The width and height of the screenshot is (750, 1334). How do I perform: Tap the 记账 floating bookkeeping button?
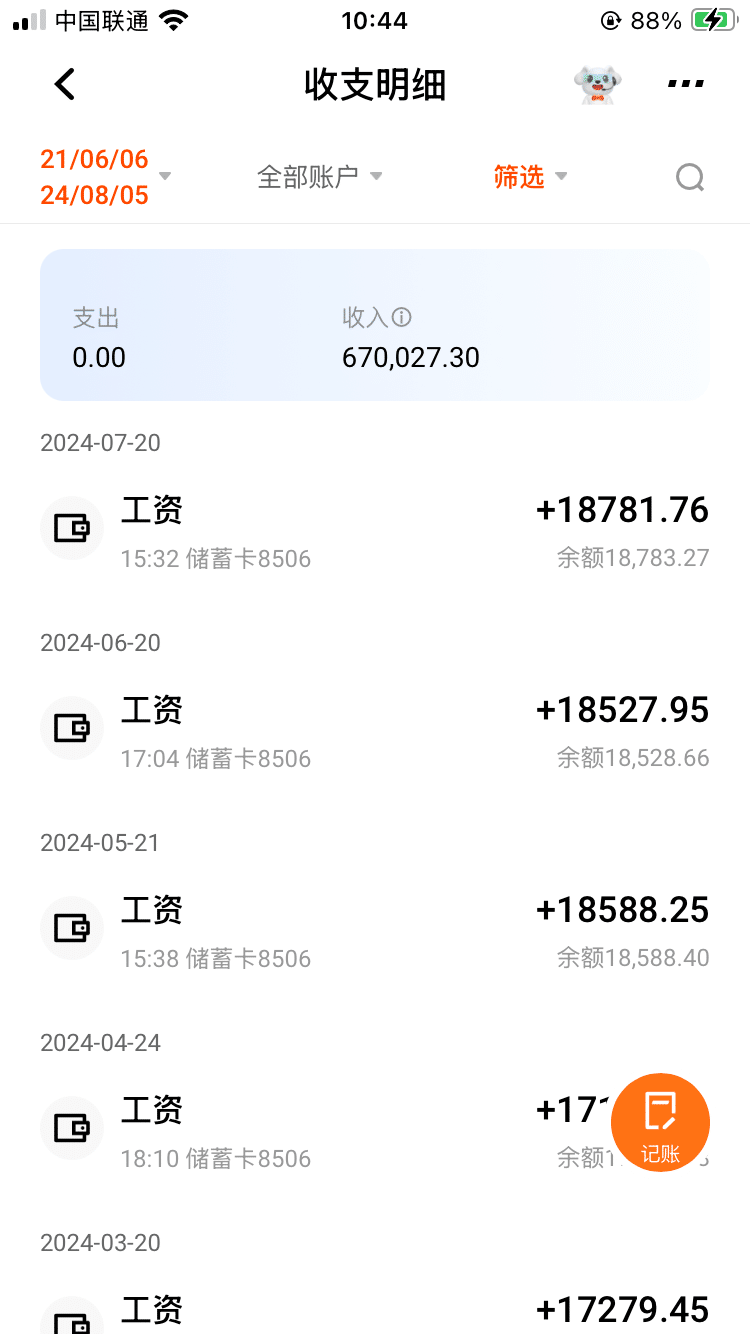tap(660, 1122)
